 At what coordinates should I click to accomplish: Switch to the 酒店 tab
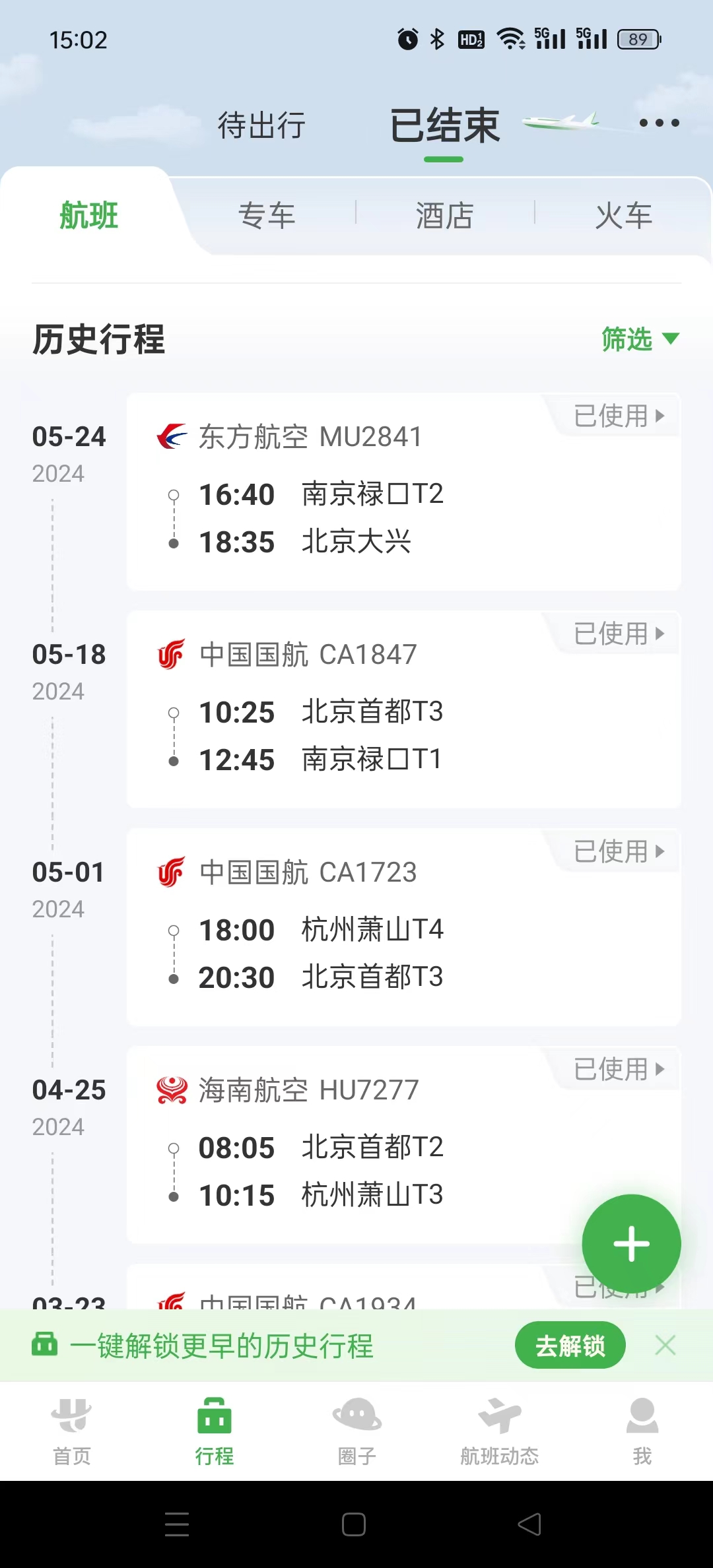tap(444, 216)
